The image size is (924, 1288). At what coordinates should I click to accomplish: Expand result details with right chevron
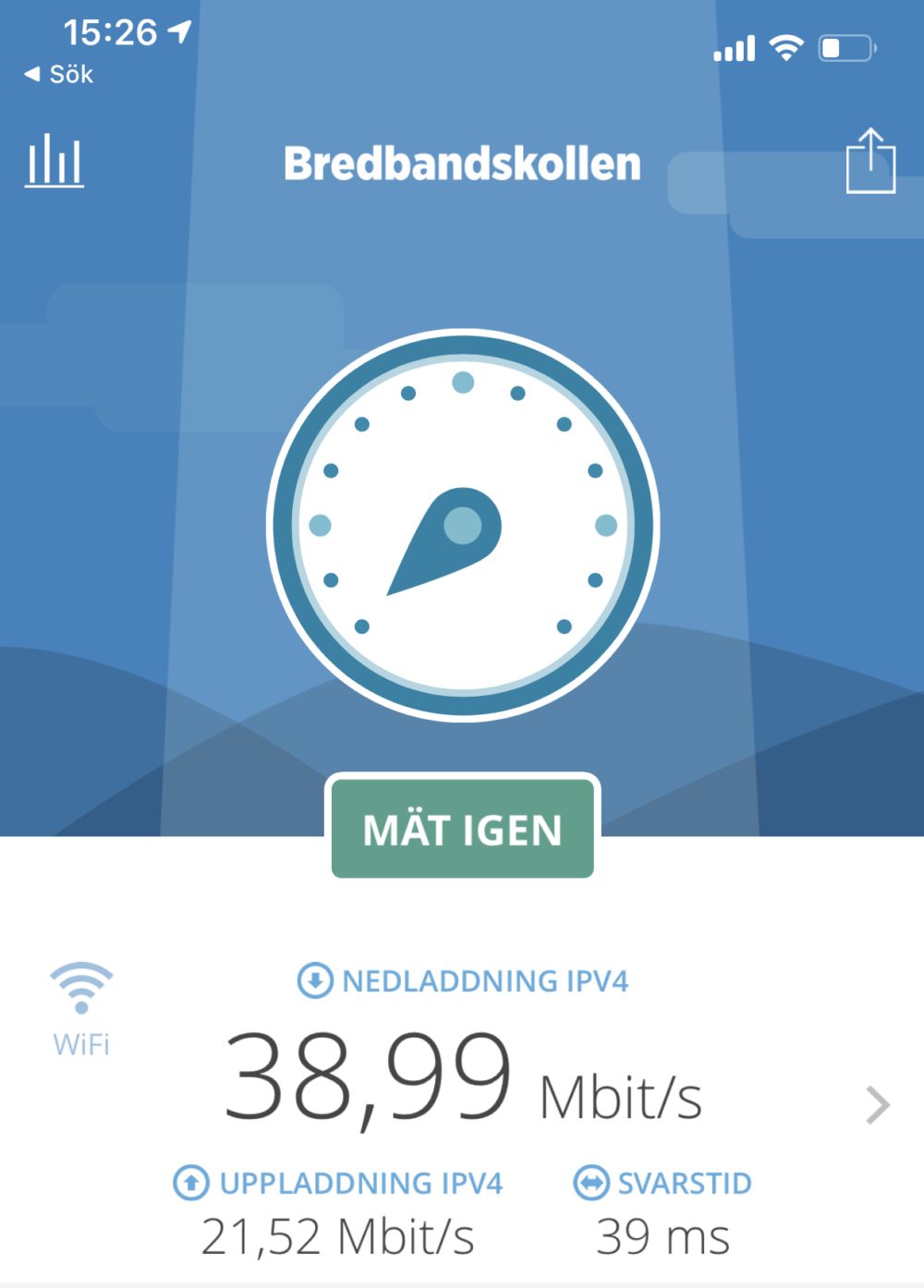876,1103
